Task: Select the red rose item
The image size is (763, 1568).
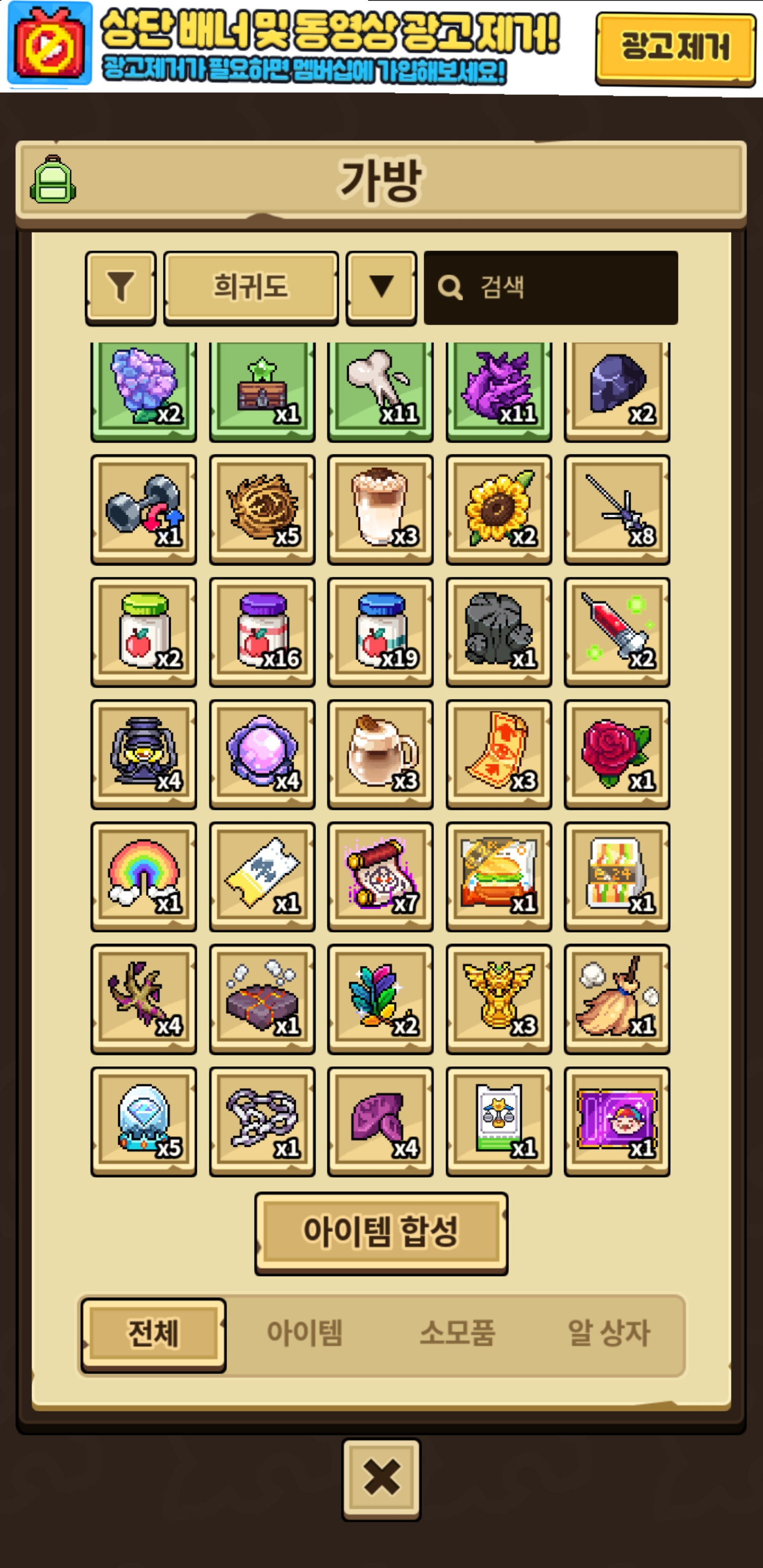Action: (x=617, y=754)
